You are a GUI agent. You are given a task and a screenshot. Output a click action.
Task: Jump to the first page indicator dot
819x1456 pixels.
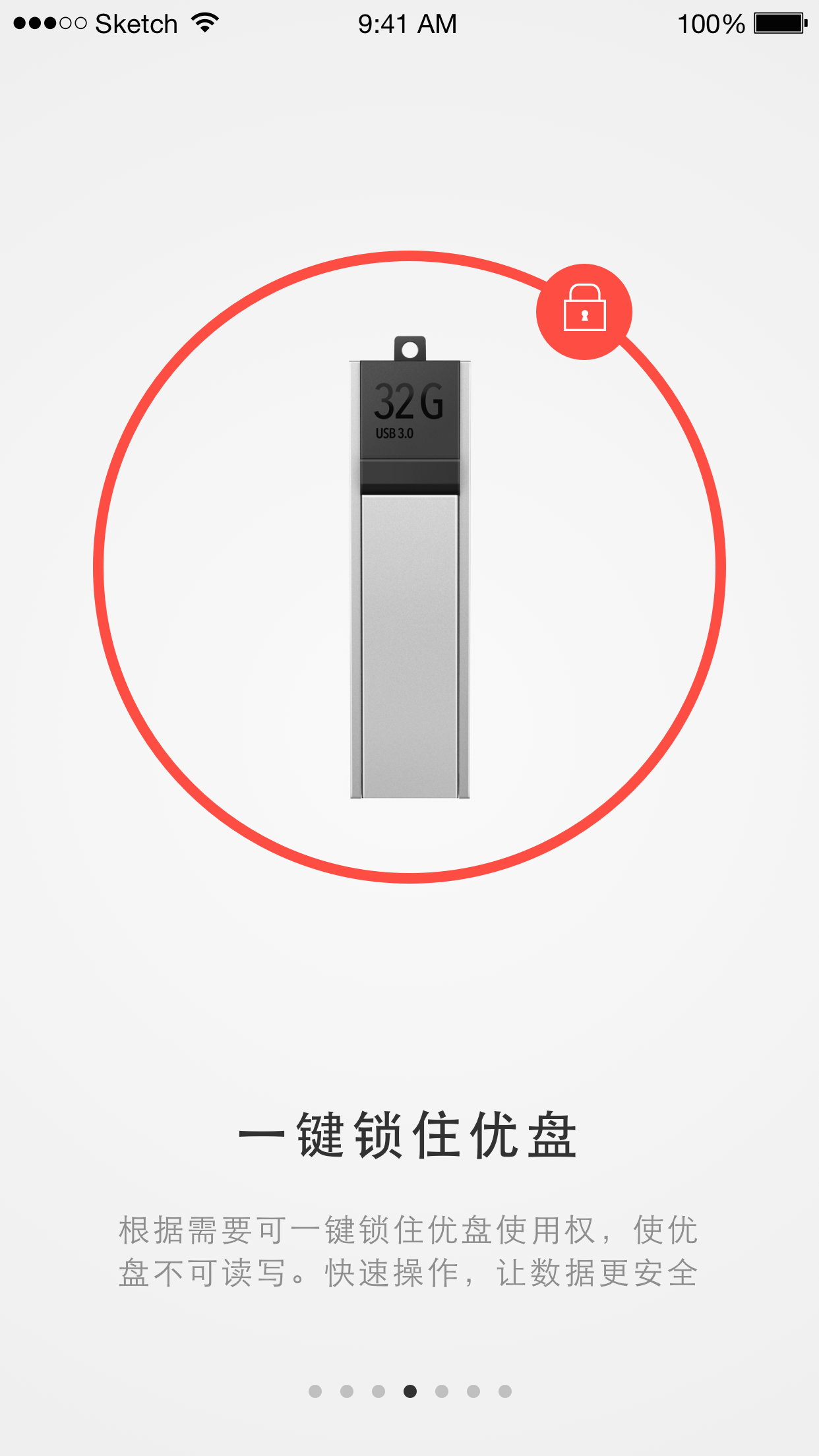[x=315, y=1391]
